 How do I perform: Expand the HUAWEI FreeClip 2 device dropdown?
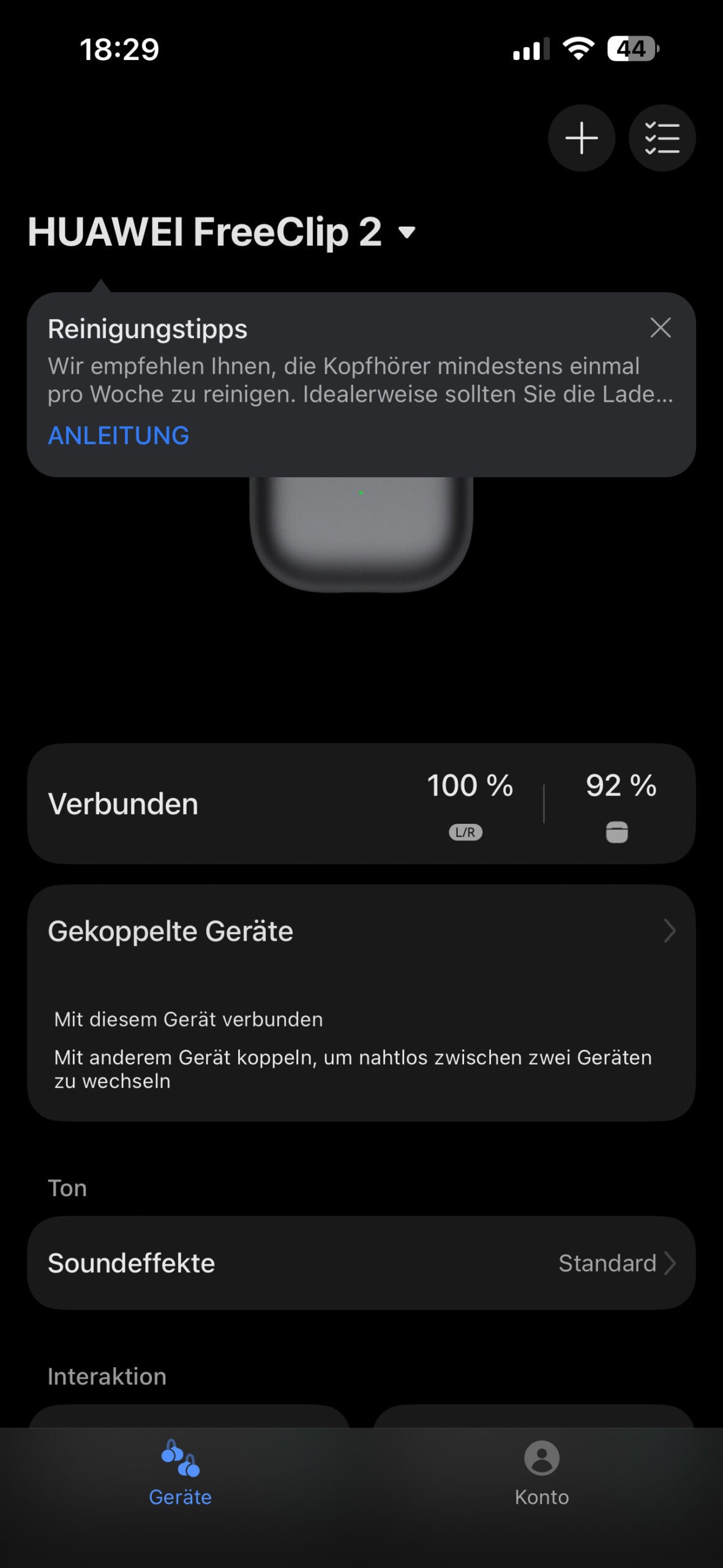pos(406,233)
